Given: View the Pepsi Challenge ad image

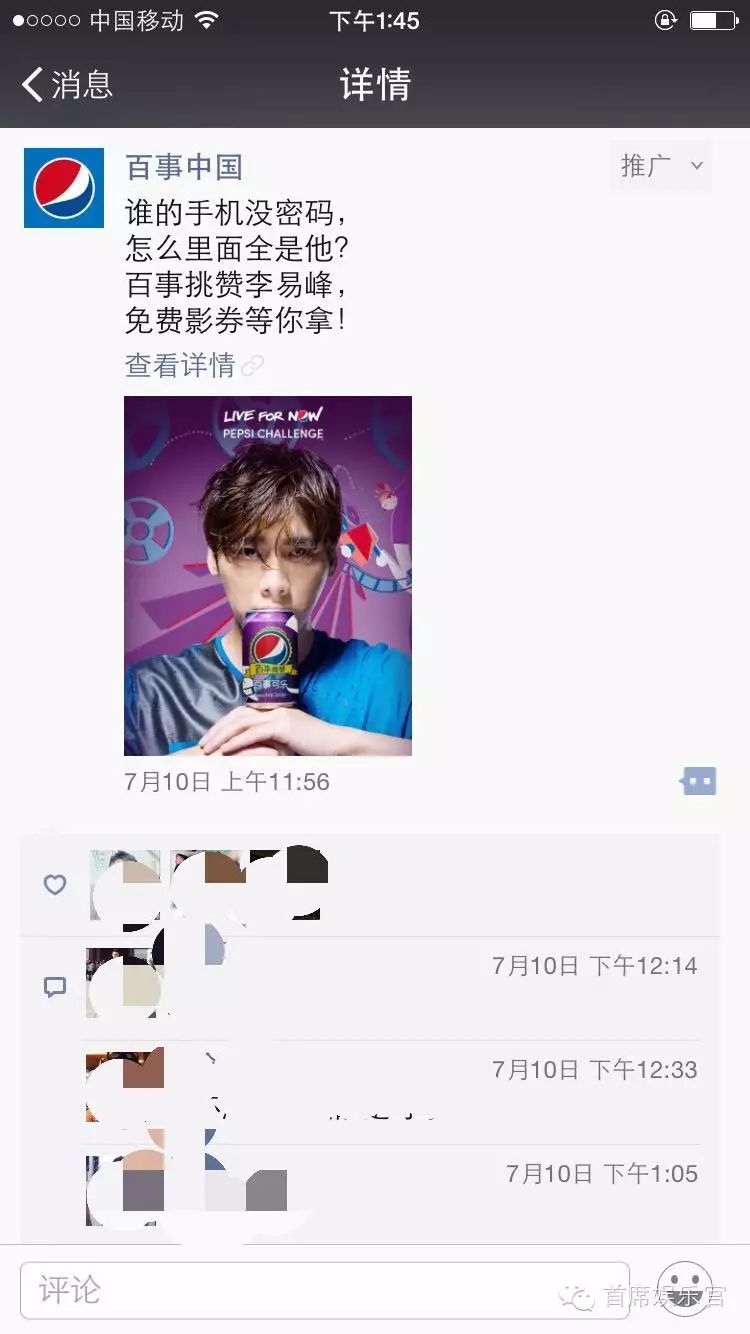Looking at the screenshot, I should 268,575.
